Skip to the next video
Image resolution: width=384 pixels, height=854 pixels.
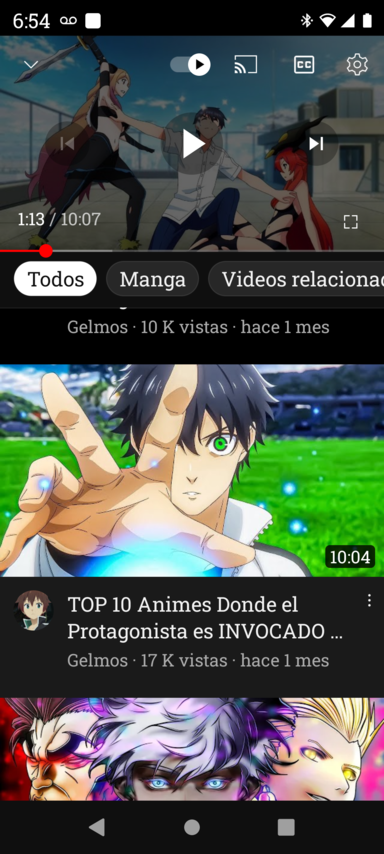coord(316,144)
